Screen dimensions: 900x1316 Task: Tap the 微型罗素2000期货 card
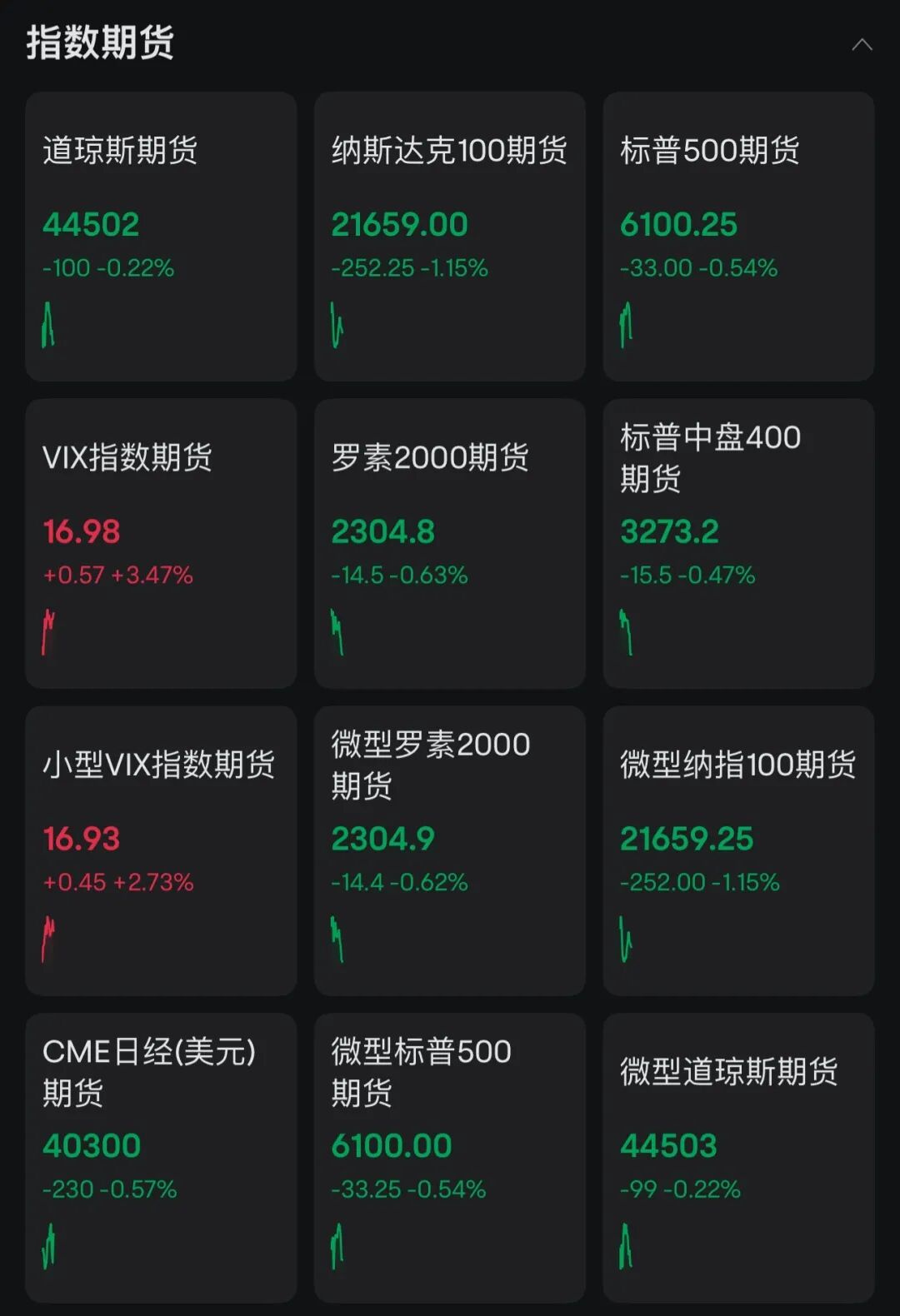pyautogui.click(x=449, y=850)
